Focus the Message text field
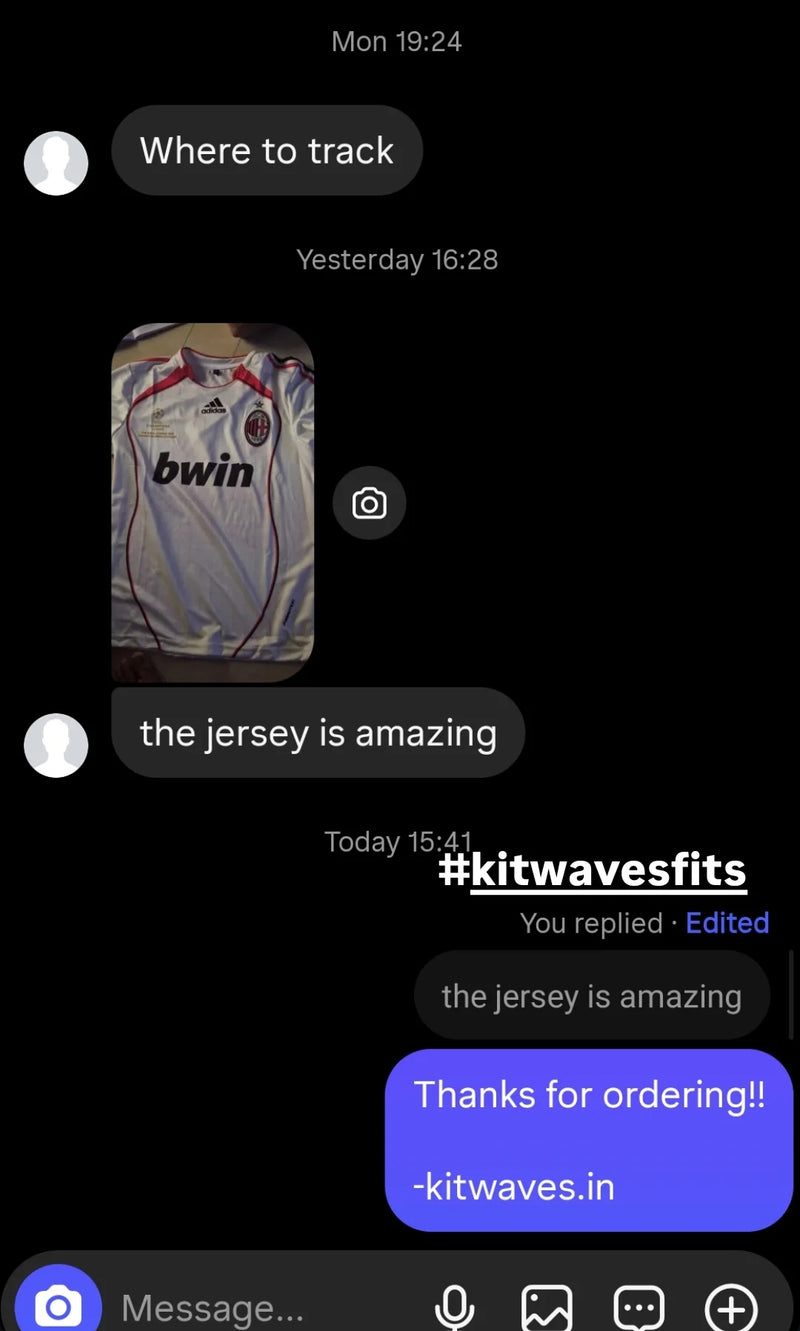Image resolution: width=800 pixels, height=1331 pixels. (260, 1307)
